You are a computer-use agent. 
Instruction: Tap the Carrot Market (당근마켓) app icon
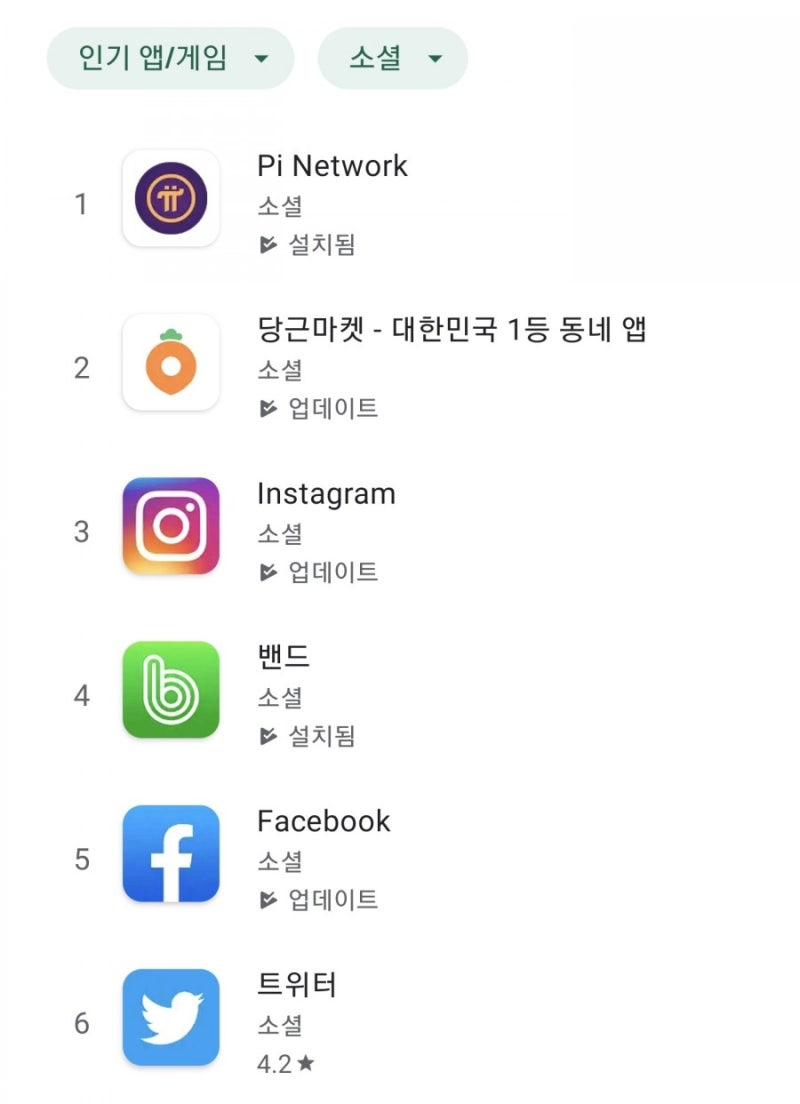point(170,363)
